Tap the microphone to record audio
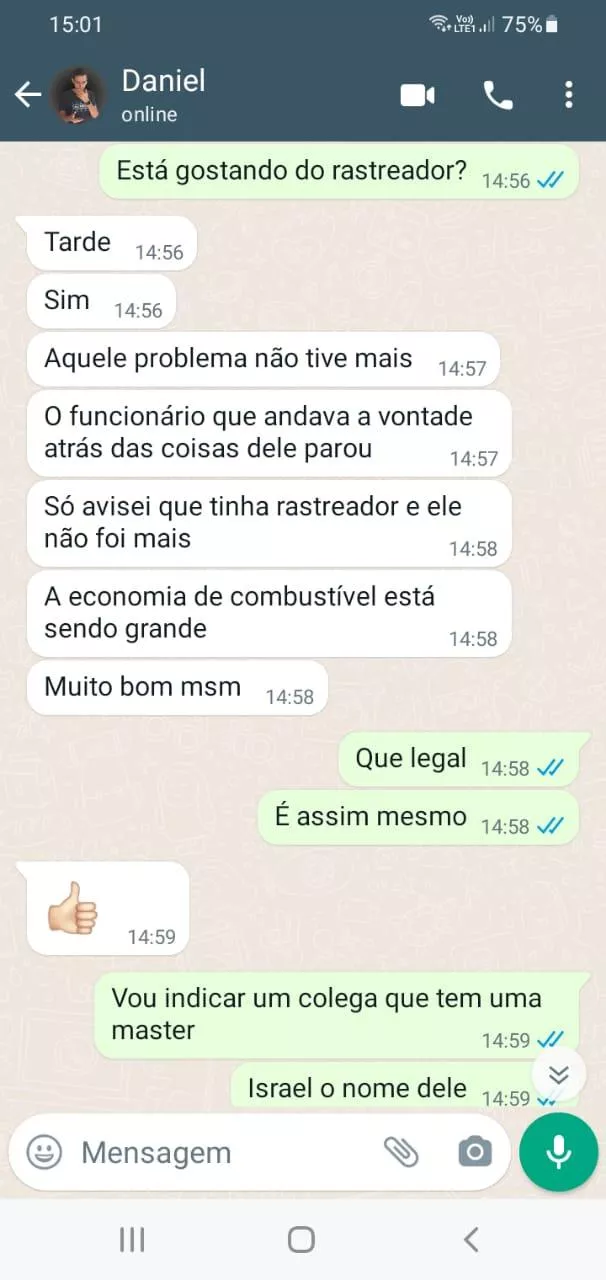The width and height of the screenshot is (606, 1280). [x=558, y=1152]
